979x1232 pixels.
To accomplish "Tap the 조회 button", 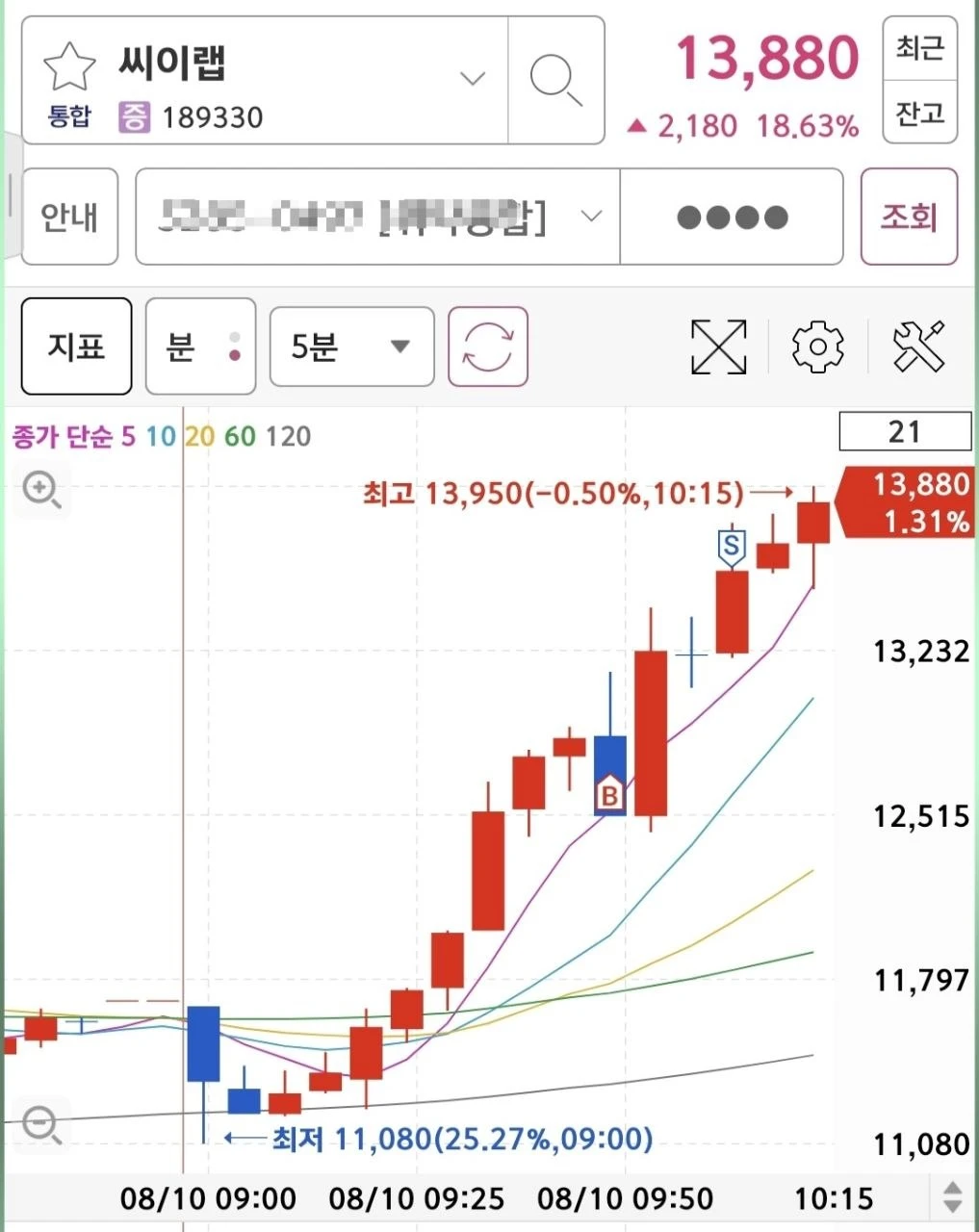I will [909, 217].
